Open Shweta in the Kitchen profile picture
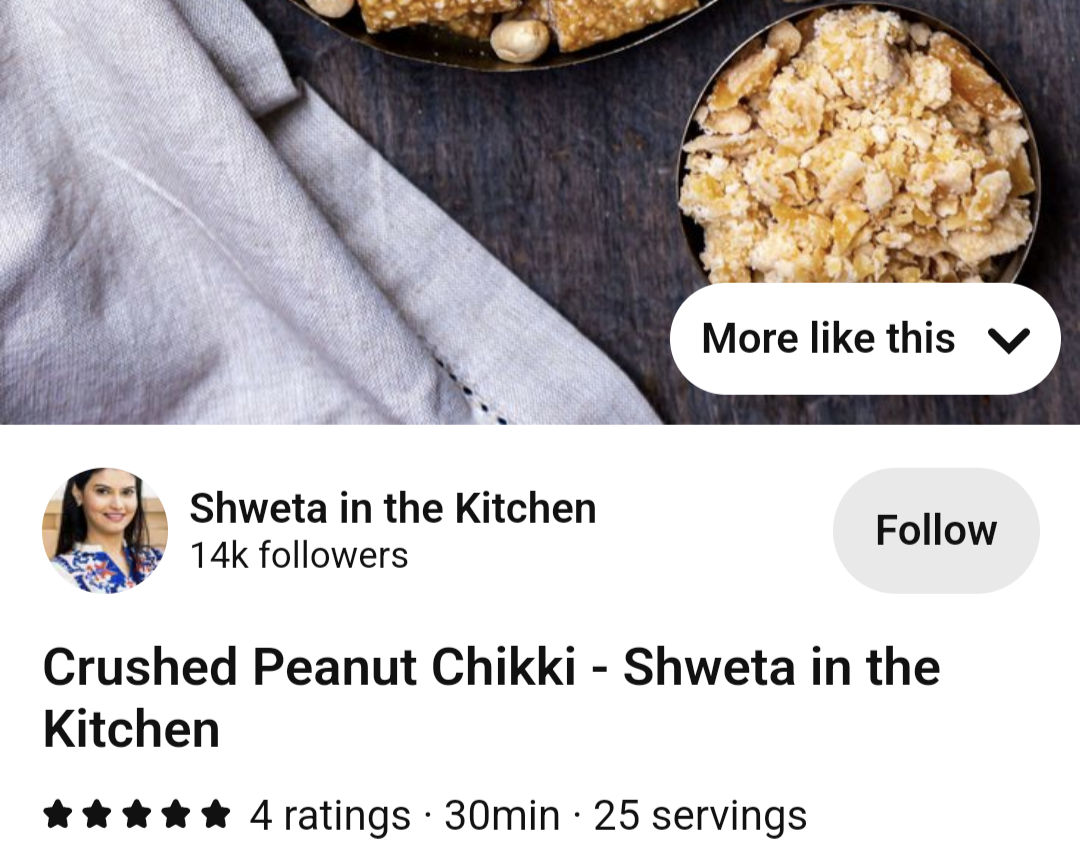Screen dimensions: 1080x868 (105, 530)
